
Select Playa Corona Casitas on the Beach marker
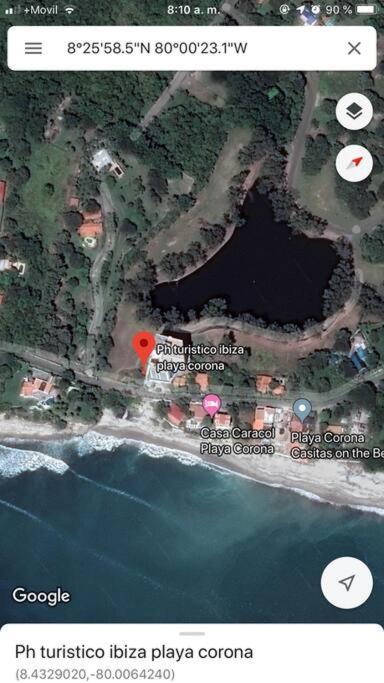click(303, 409)
